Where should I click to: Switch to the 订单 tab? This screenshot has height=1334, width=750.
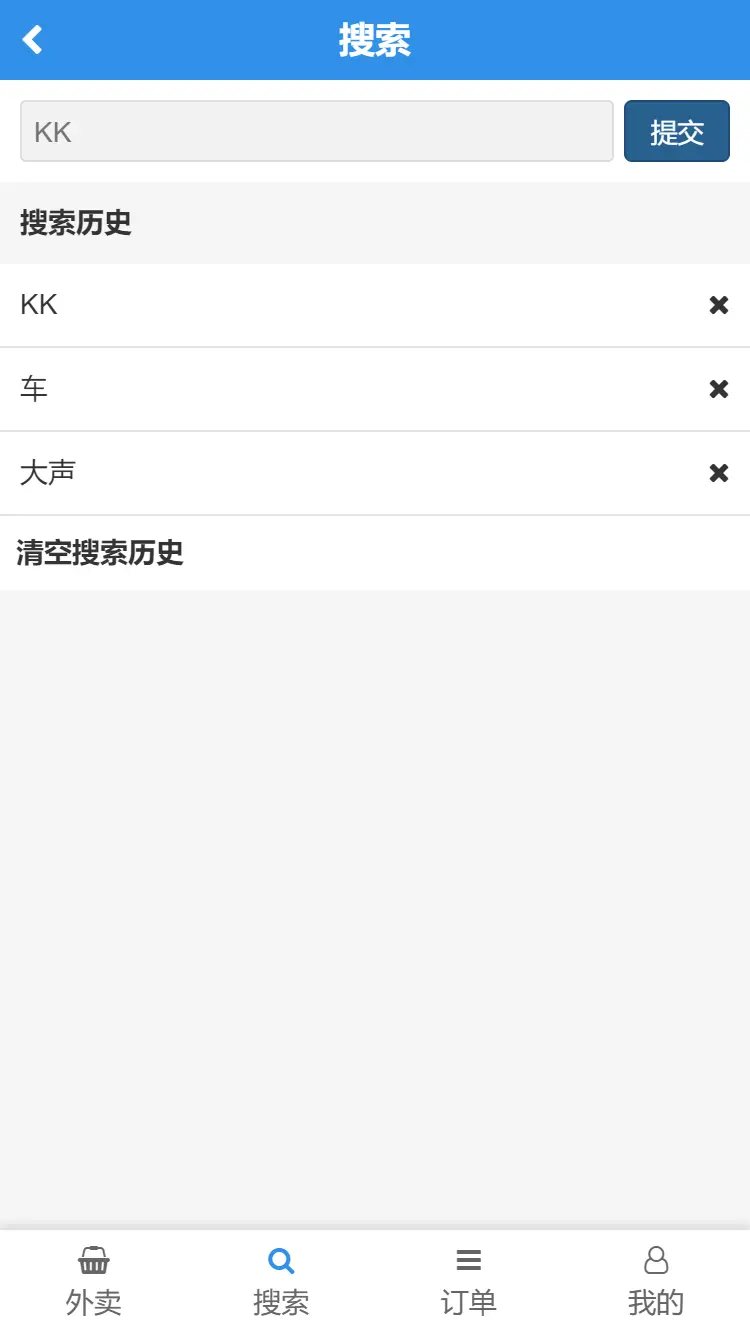(468, 1282)
